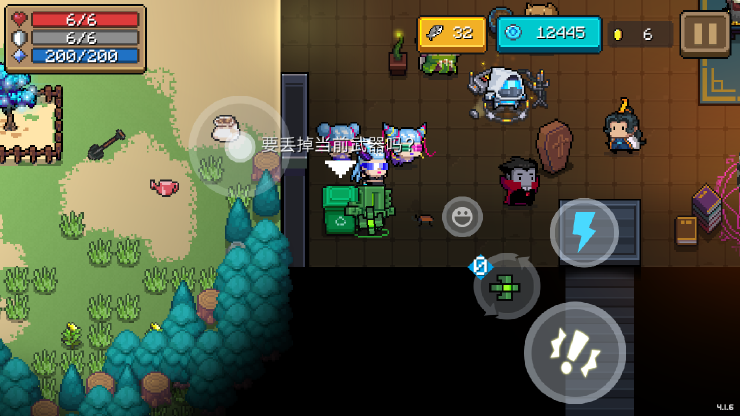
Task: Switch weapon with the swap button
Action: [x=507, y=286]
